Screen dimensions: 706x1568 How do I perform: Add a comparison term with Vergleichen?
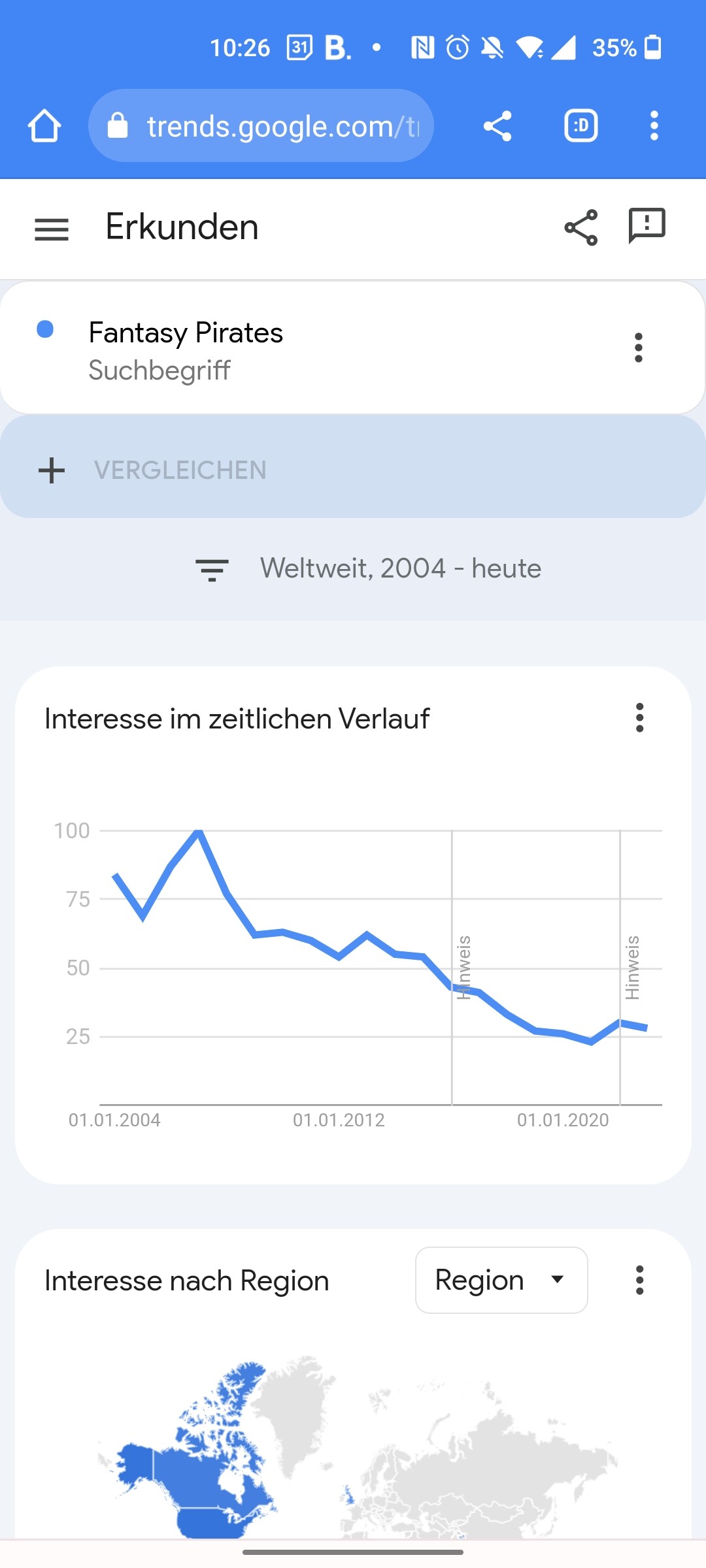tap(180, 470)
